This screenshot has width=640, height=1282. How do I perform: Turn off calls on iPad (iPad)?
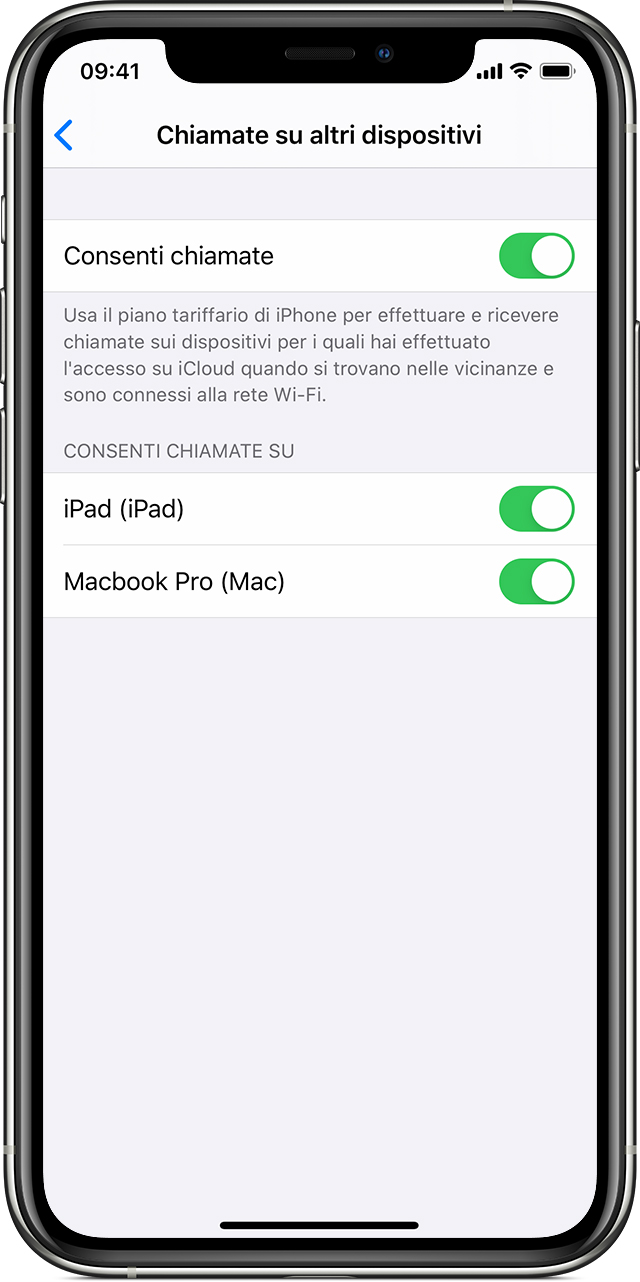tap(536, 509)
